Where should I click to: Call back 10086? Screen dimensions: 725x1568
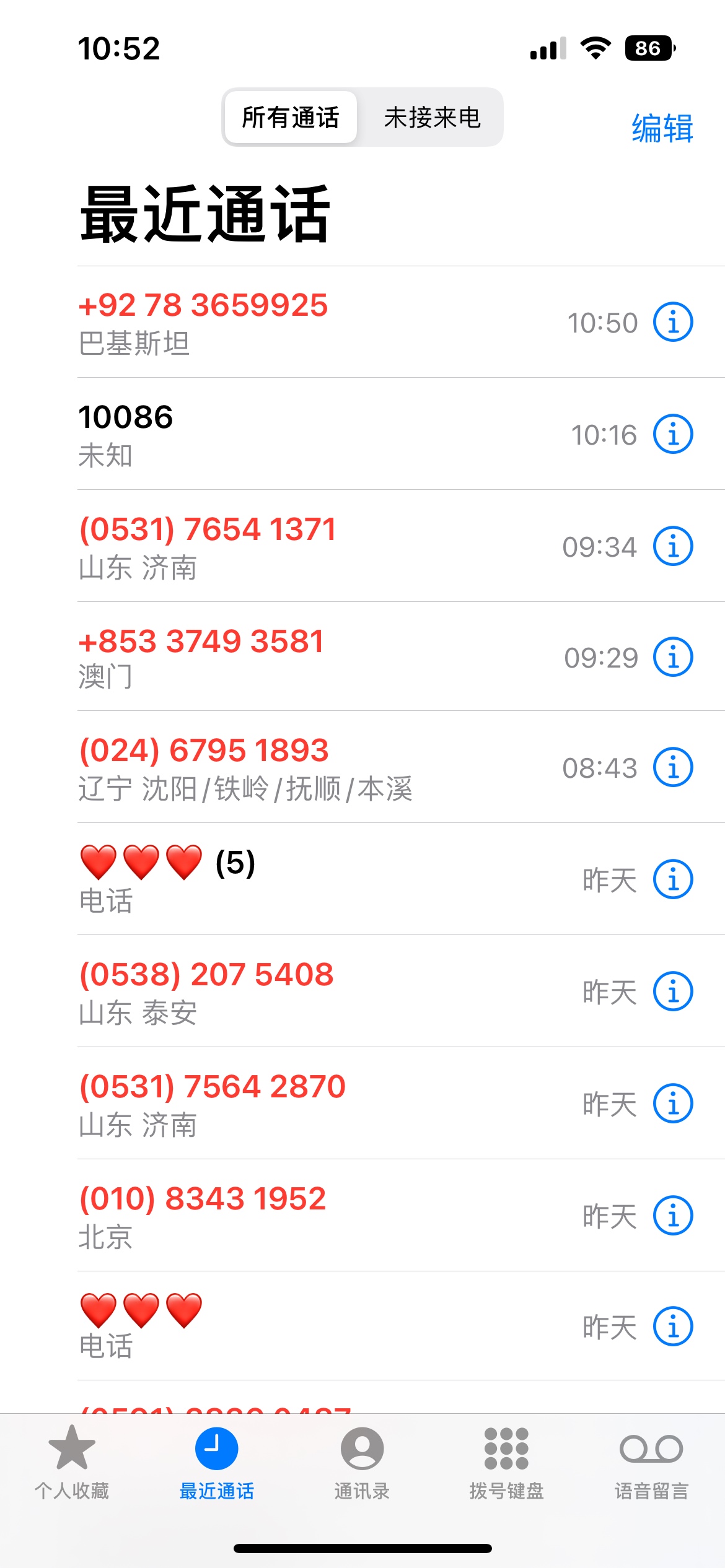click(248, 433)
